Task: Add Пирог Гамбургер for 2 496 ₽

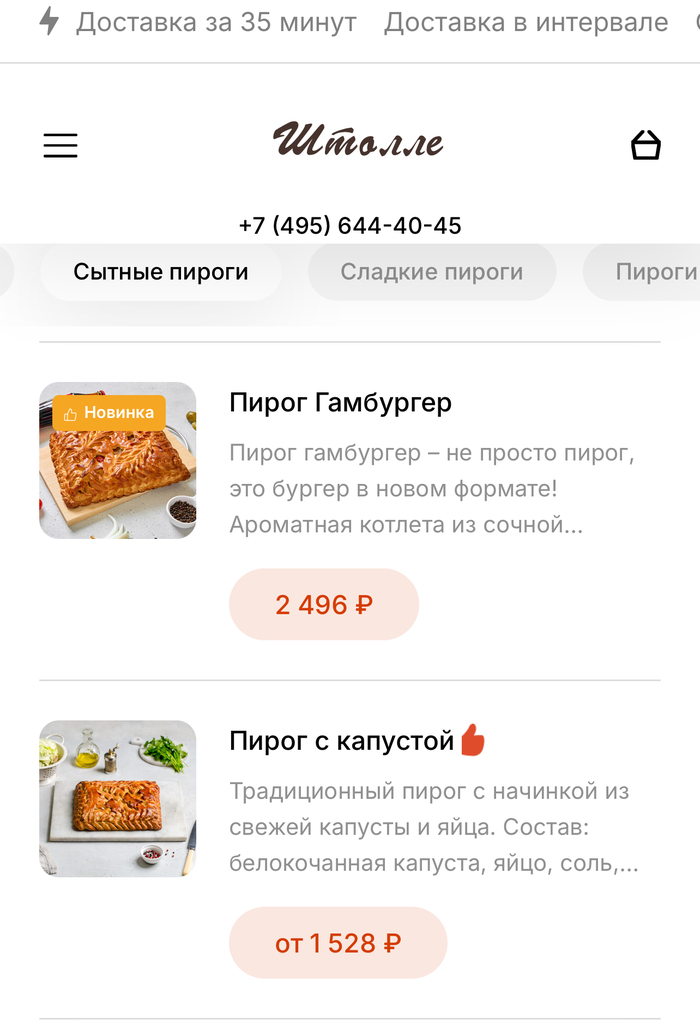Action: coord(324,604)
